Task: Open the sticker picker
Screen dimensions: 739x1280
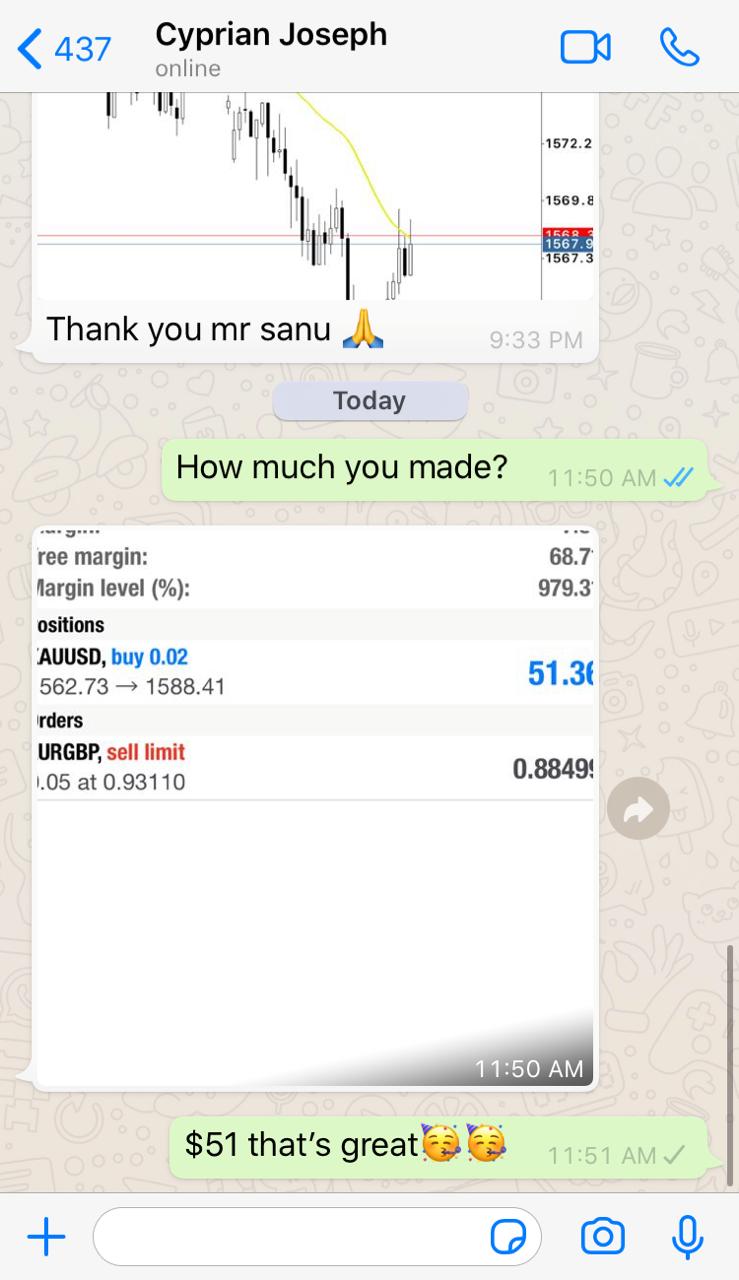Action: [508, 1238]
